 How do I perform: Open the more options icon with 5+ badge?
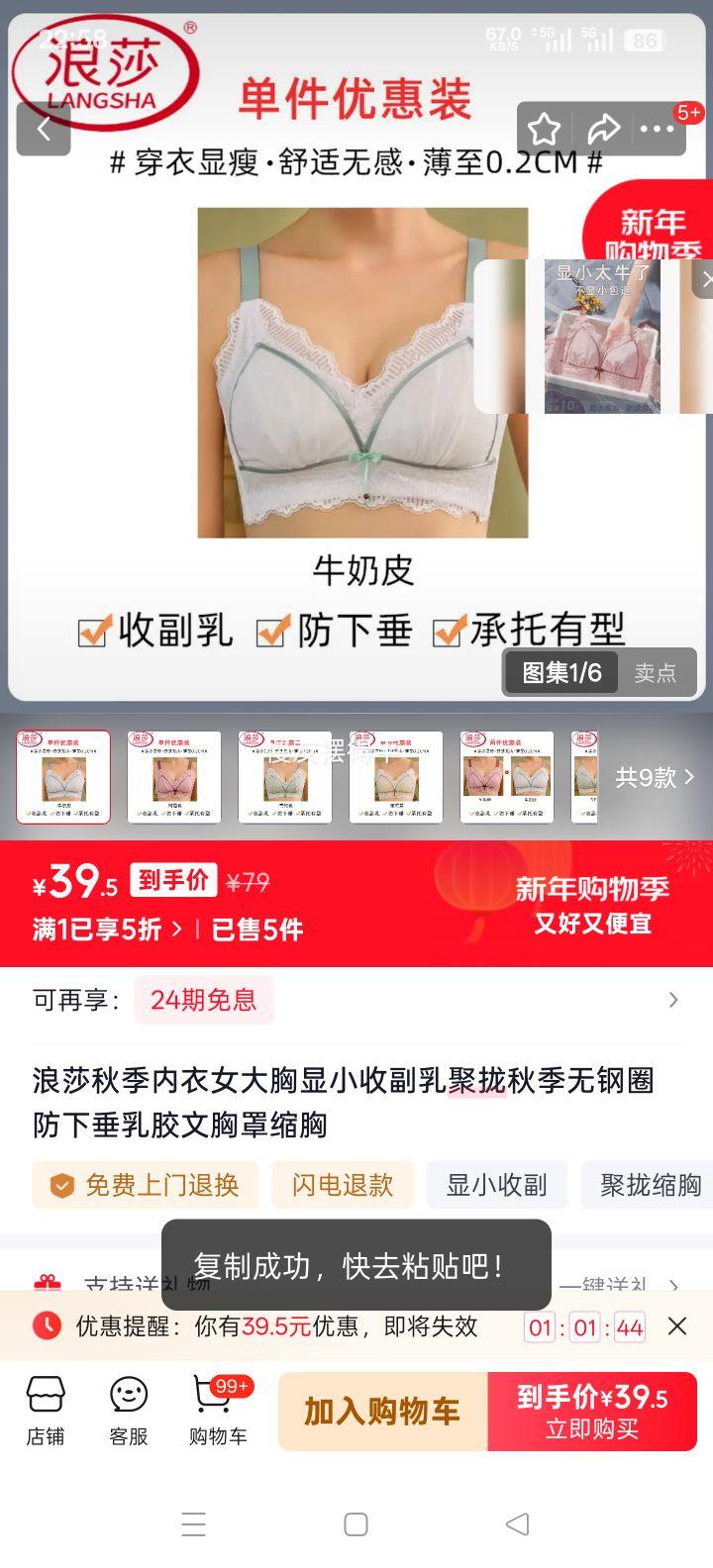pos(659,129)
